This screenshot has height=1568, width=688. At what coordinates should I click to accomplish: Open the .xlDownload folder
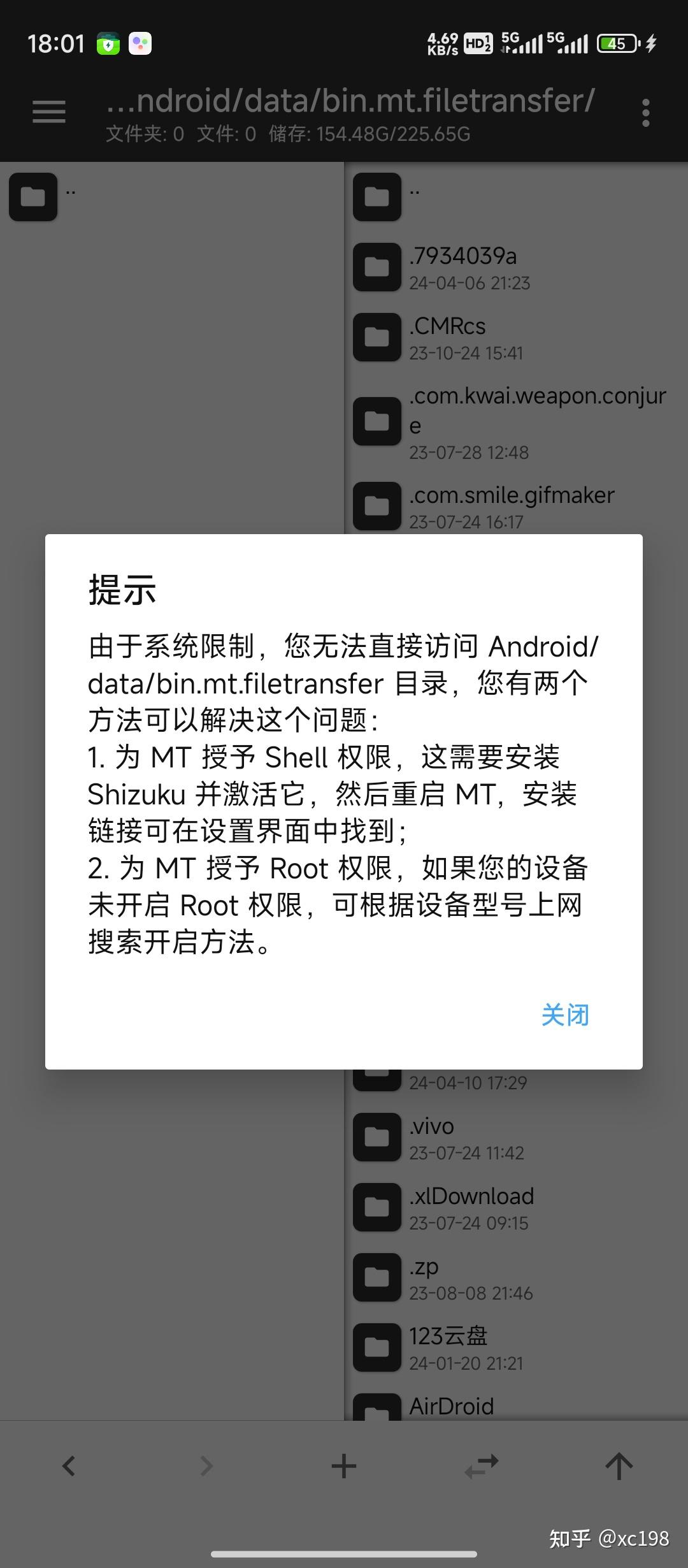click(x=471, y=1208)
